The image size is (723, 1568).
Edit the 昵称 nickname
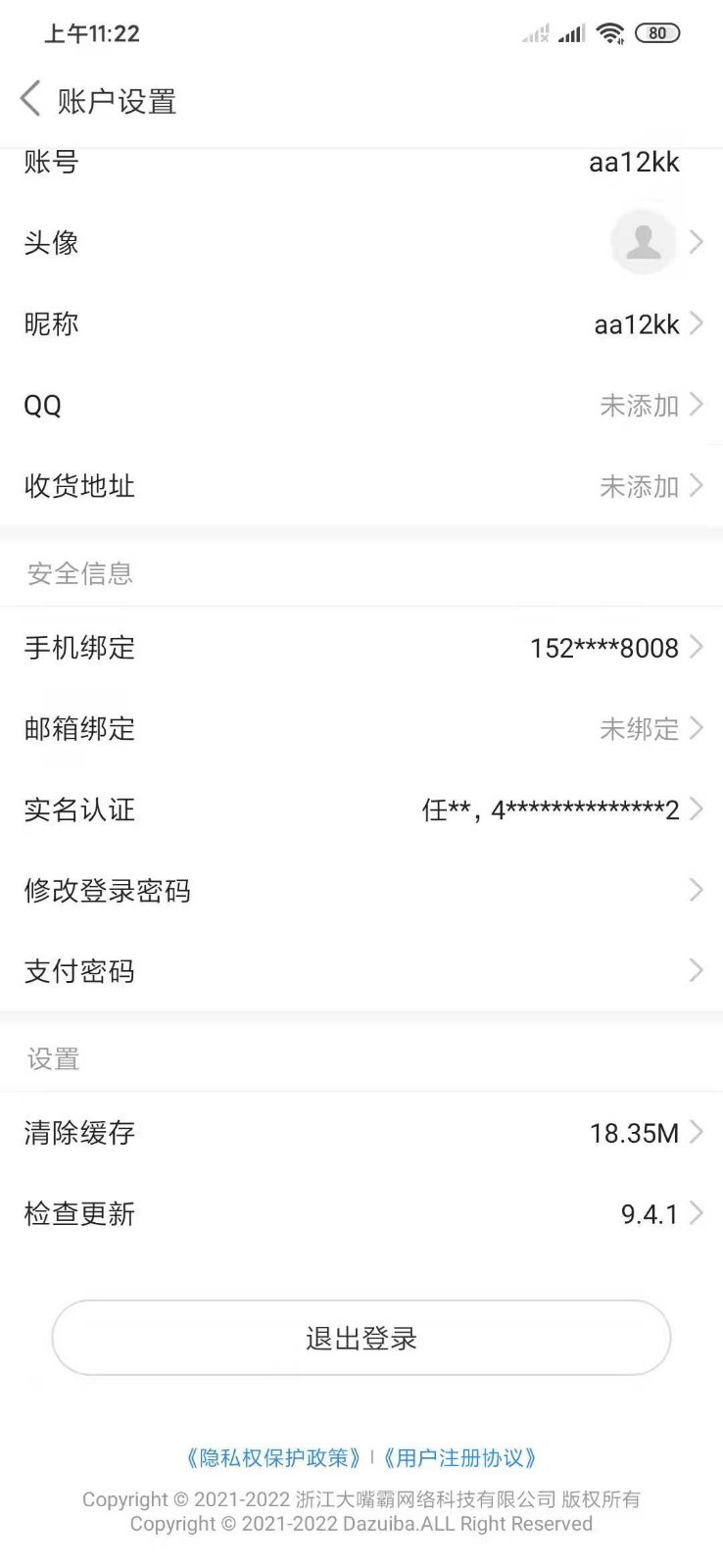click(361, 323)
